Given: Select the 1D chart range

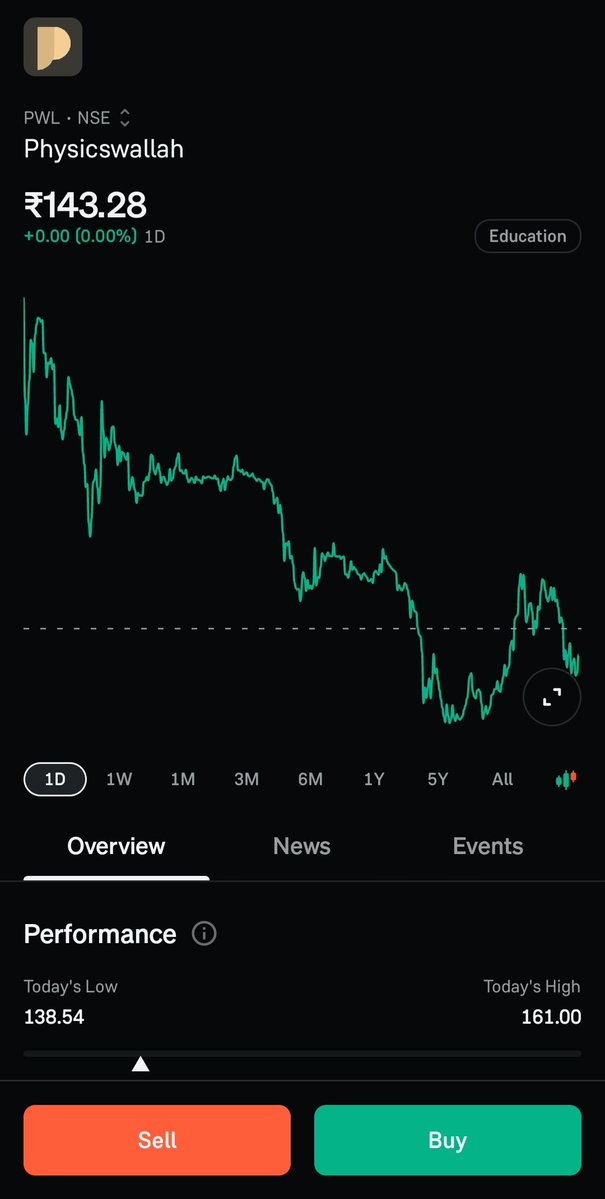Looking at the screenshot, I should coord(55,779).
